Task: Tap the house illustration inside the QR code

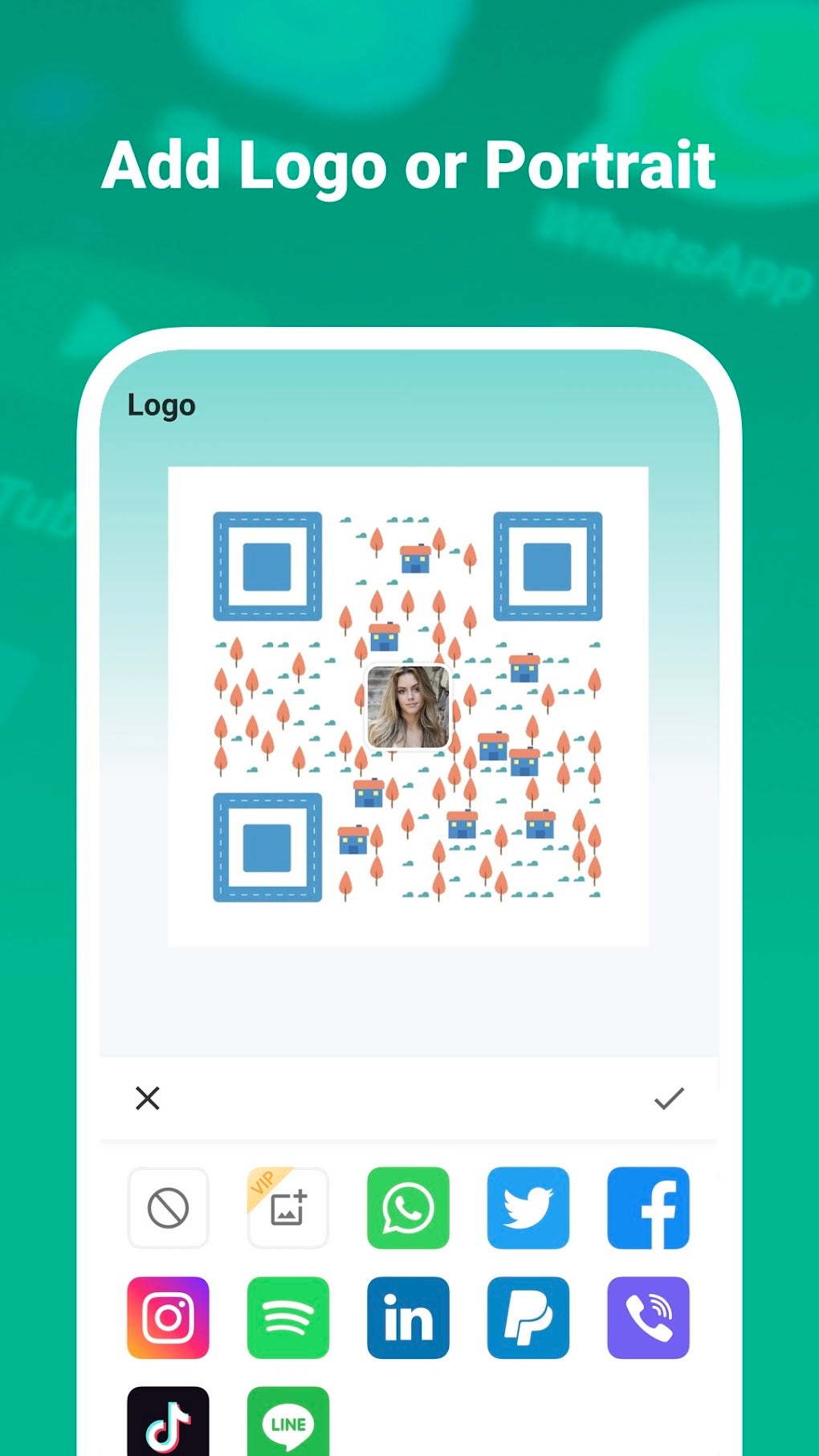Action: 414,560
